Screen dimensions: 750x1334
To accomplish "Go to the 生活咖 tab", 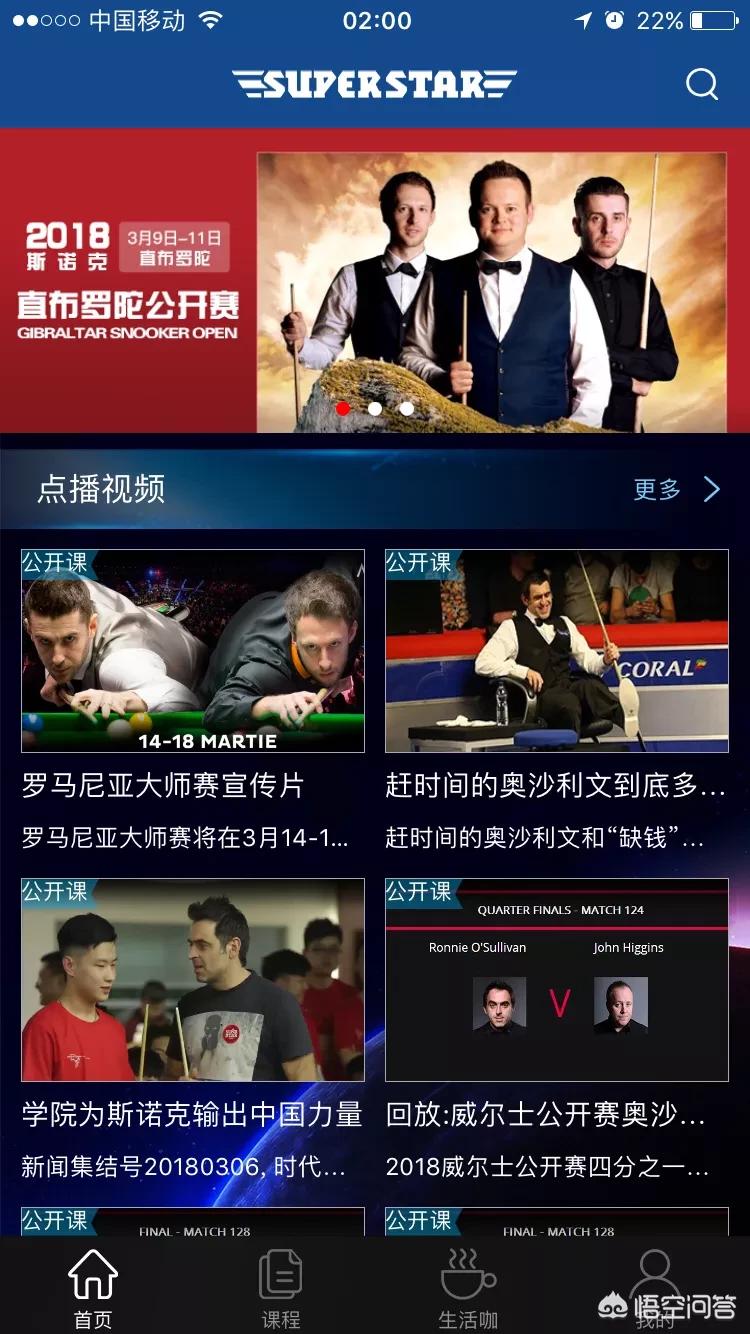I will click(x=468, y=1289).
